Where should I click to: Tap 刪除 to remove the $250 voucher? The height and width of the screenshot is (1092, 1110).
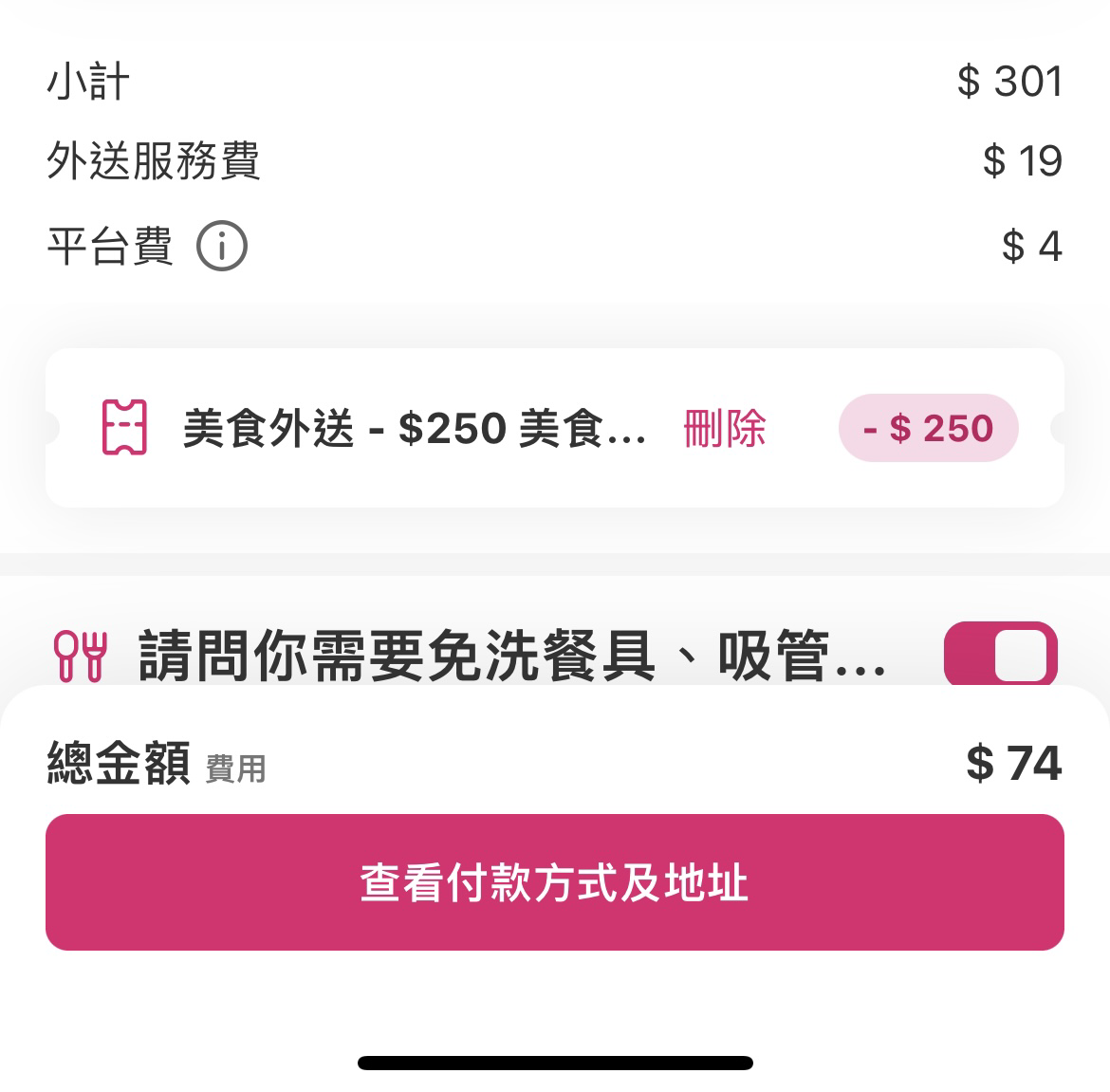tap(724, 428)
